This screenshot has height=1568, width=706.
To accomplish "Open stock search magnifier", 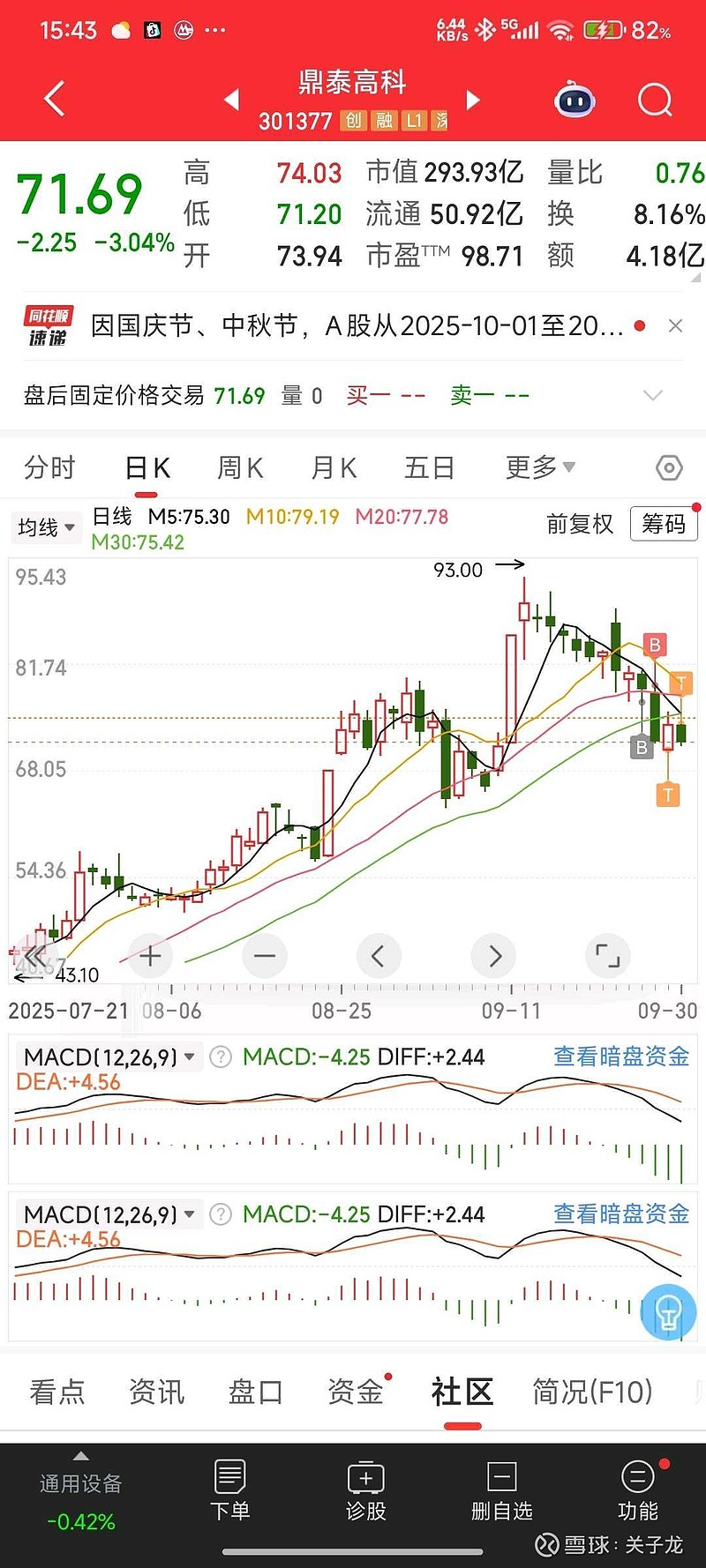I will tap(655, 101).
